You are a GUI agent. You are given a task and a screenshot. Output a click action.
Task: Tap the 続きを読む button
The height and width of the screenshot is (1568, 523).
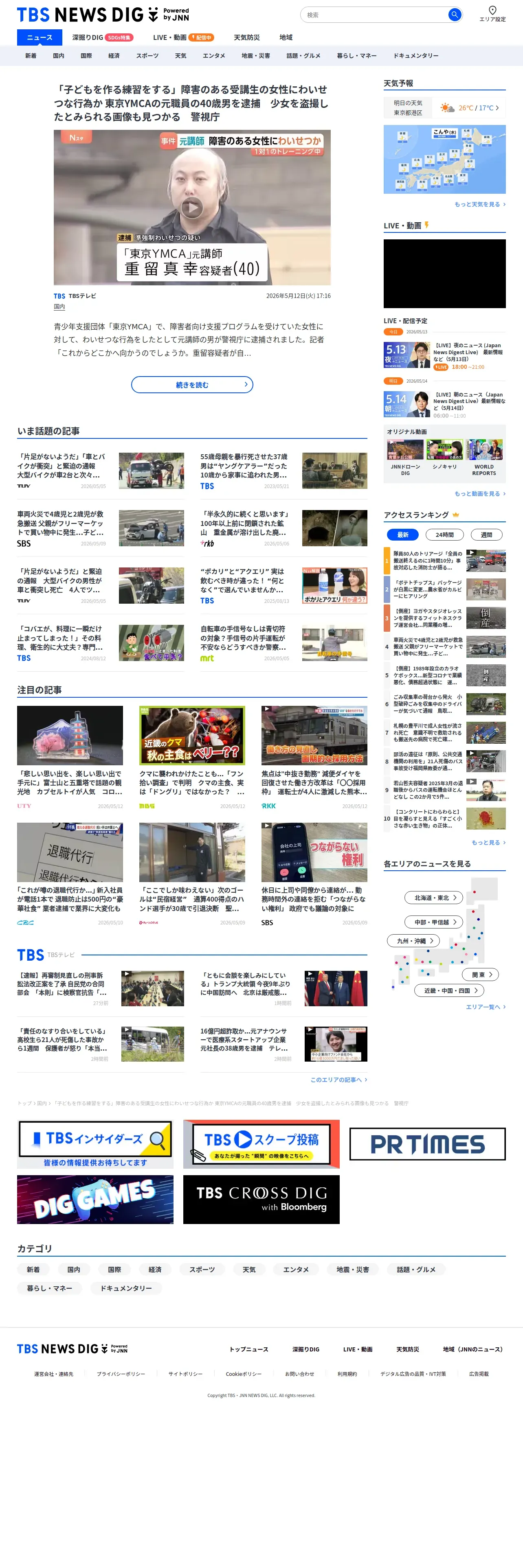192,385
